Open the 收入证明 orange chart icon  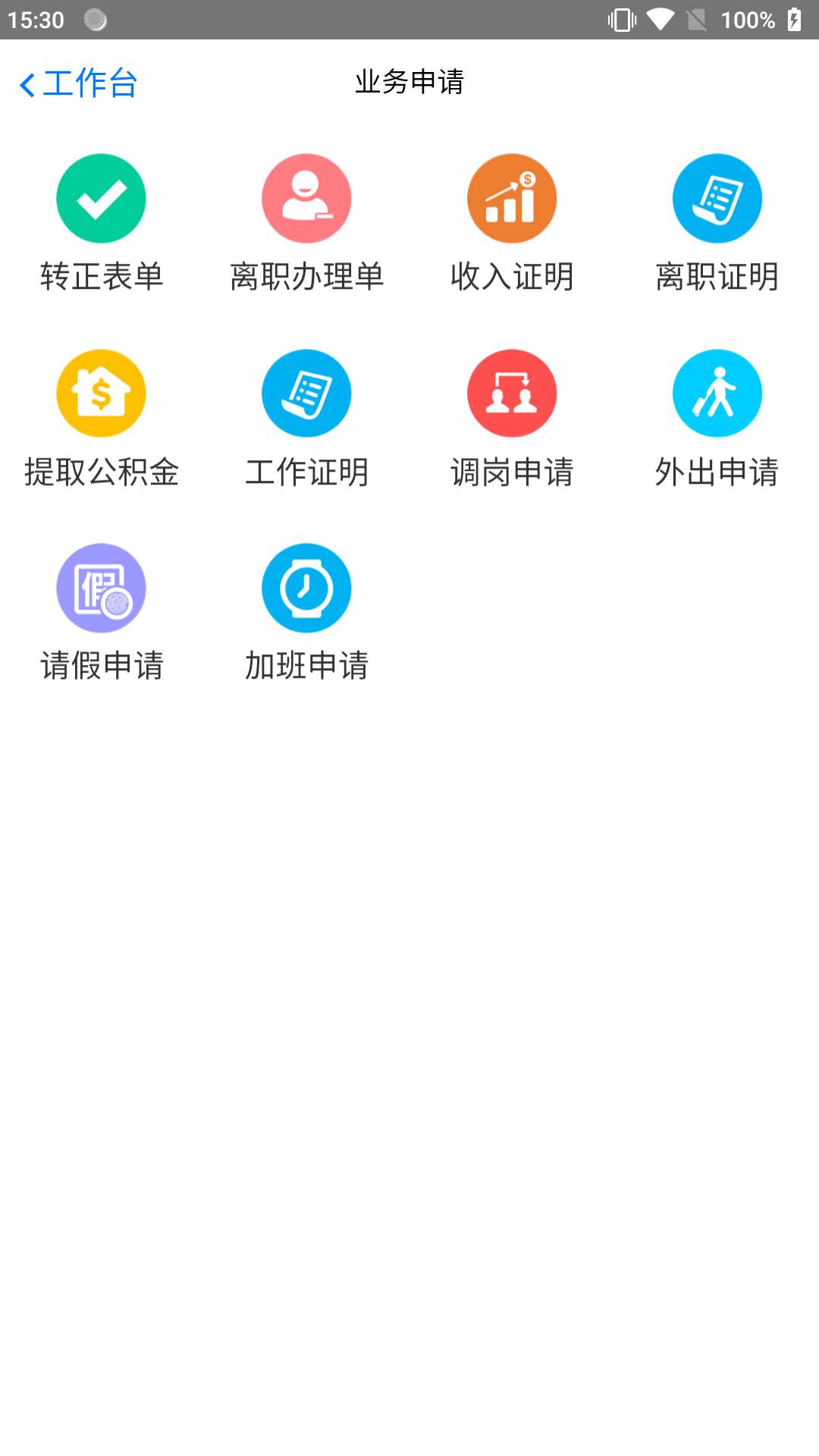coord(512,198)
